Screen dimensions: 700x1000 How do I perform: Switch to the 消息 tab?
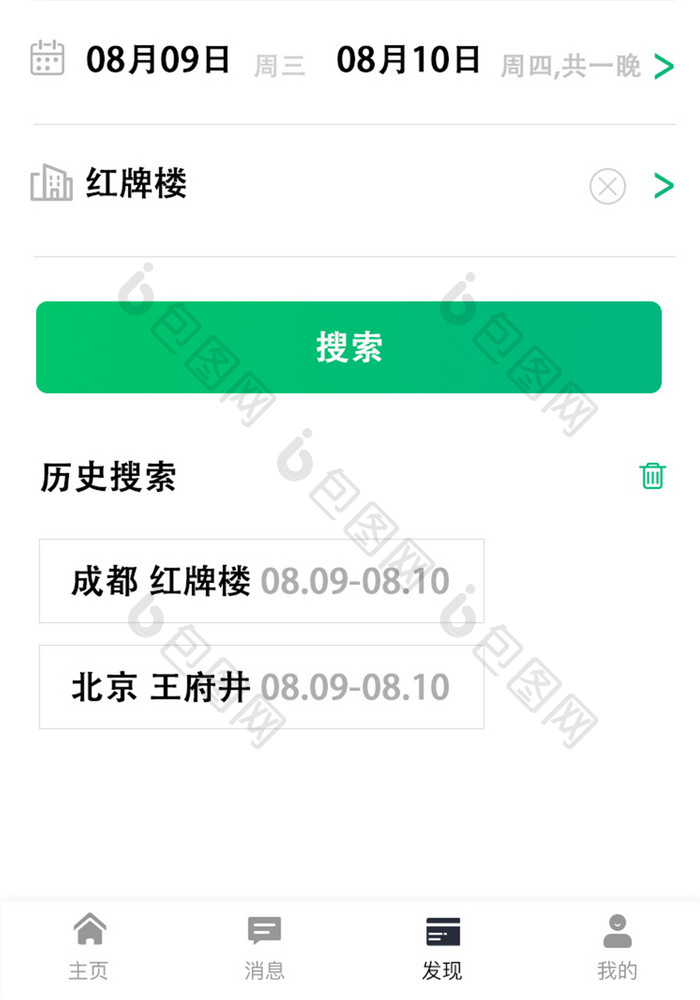point(265,947)
